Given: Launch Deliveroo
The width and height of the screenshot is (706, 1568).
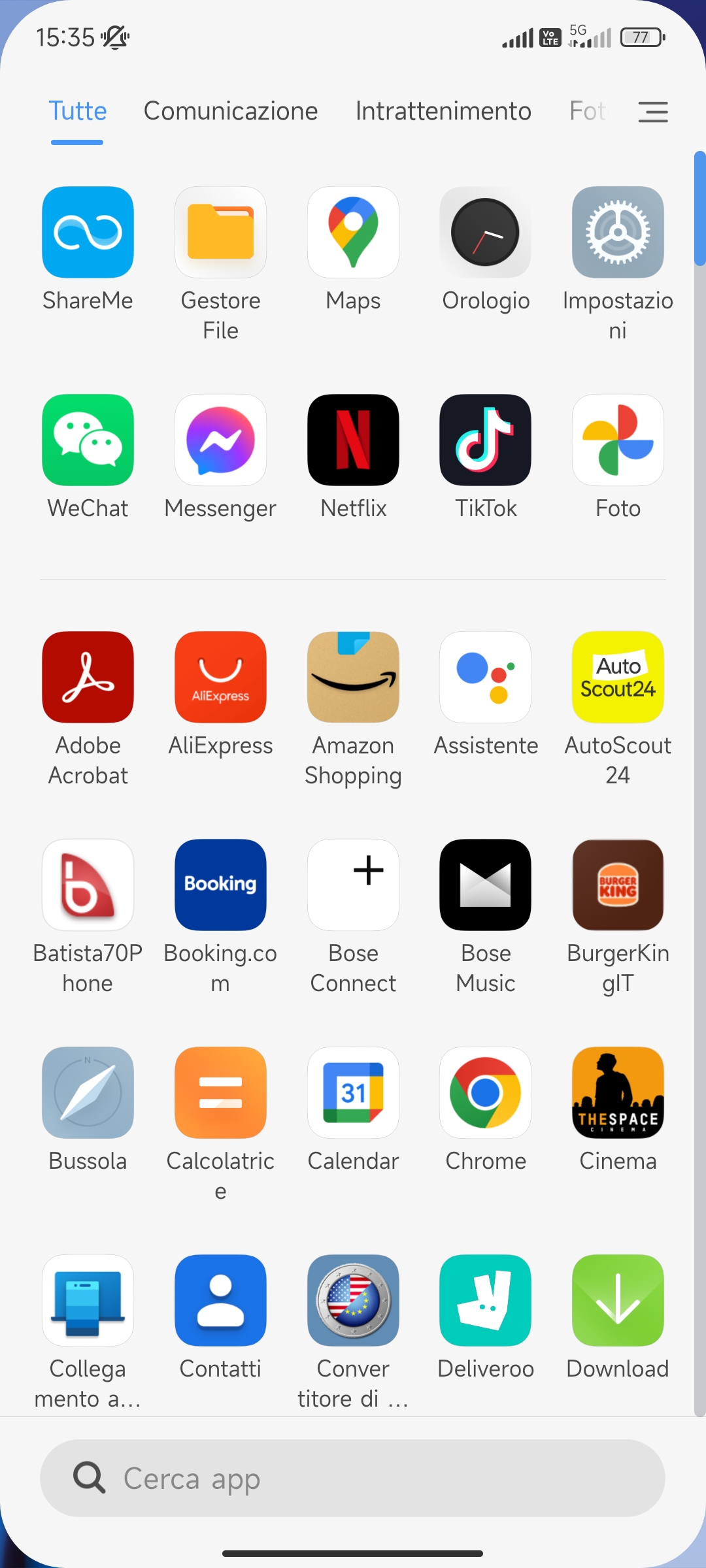Looking at the screenshot, I should coord(485,1300).
